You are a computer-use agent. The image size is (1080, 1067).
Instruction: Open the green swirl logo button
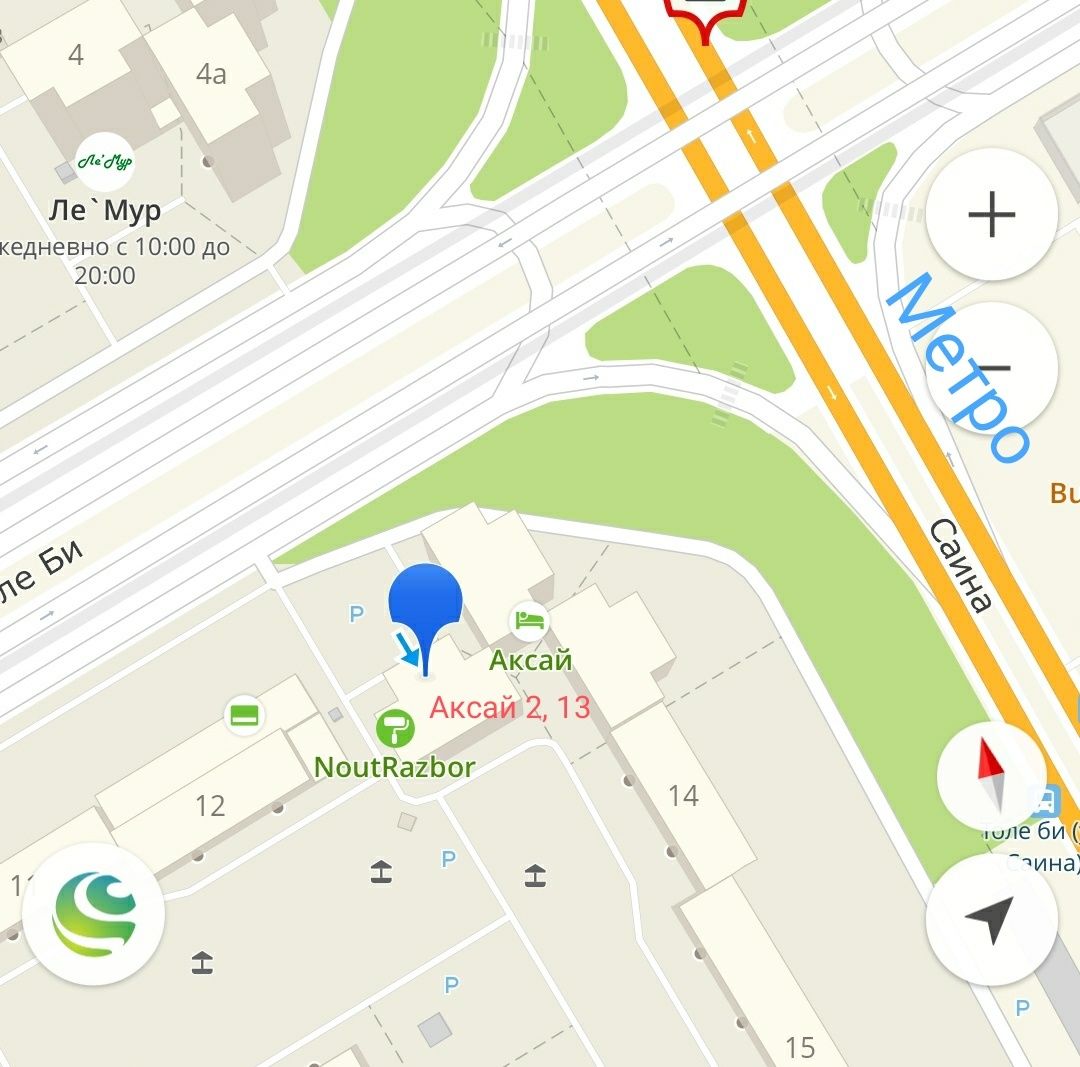click(94, 914)
